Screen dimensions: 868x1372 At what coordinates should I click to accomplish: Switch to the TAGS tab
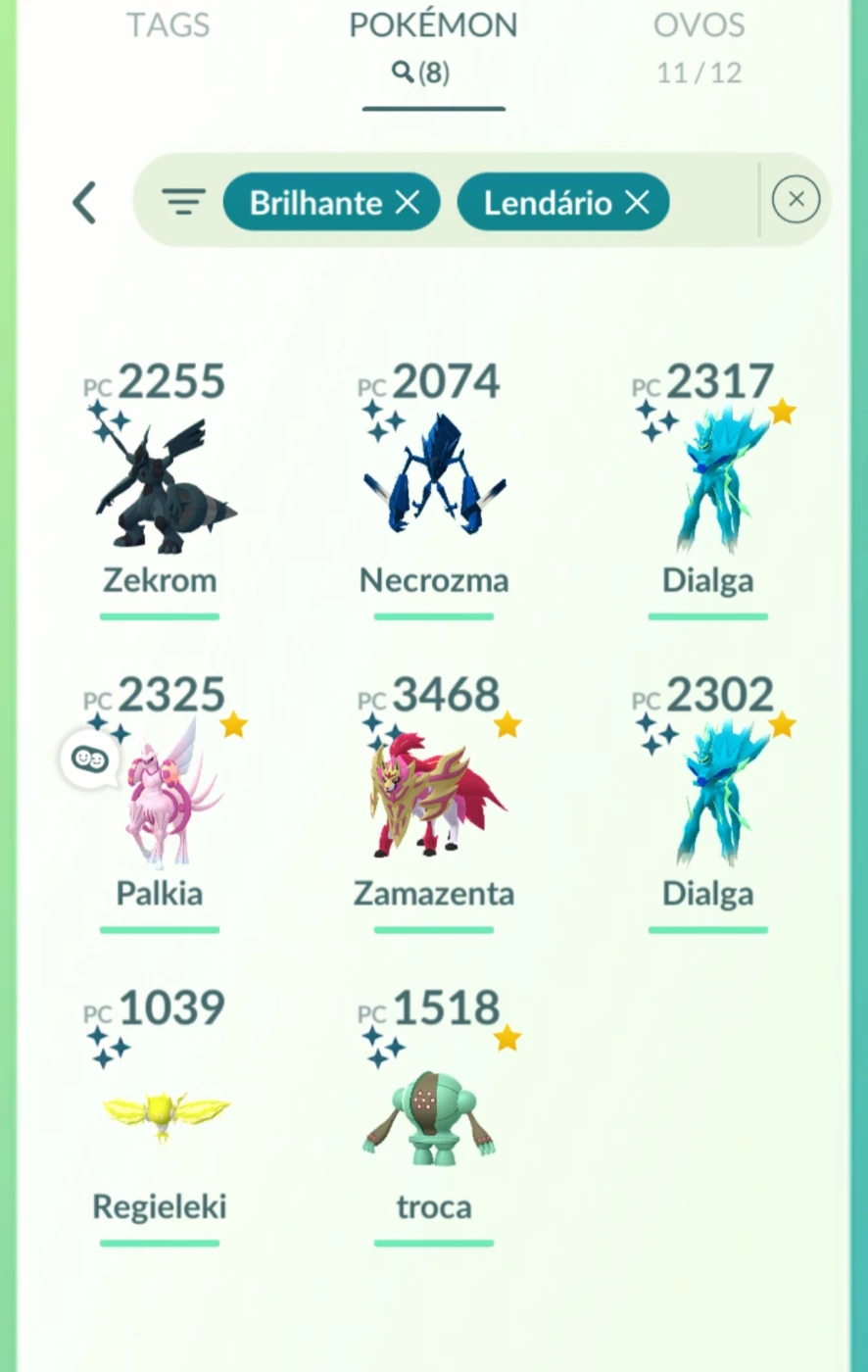coord(168,25)
